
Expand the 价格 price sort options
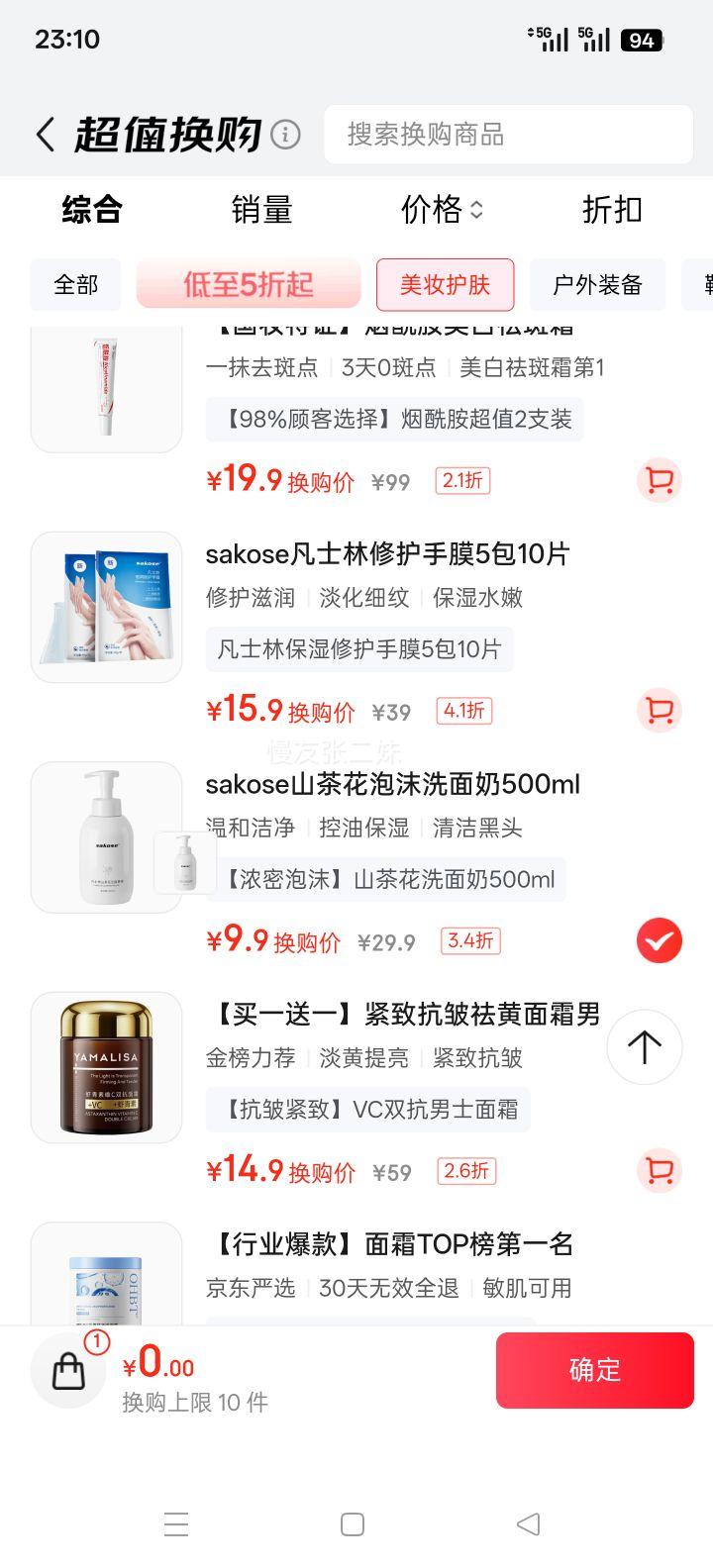pyautogui.click(x=442, y=210)
